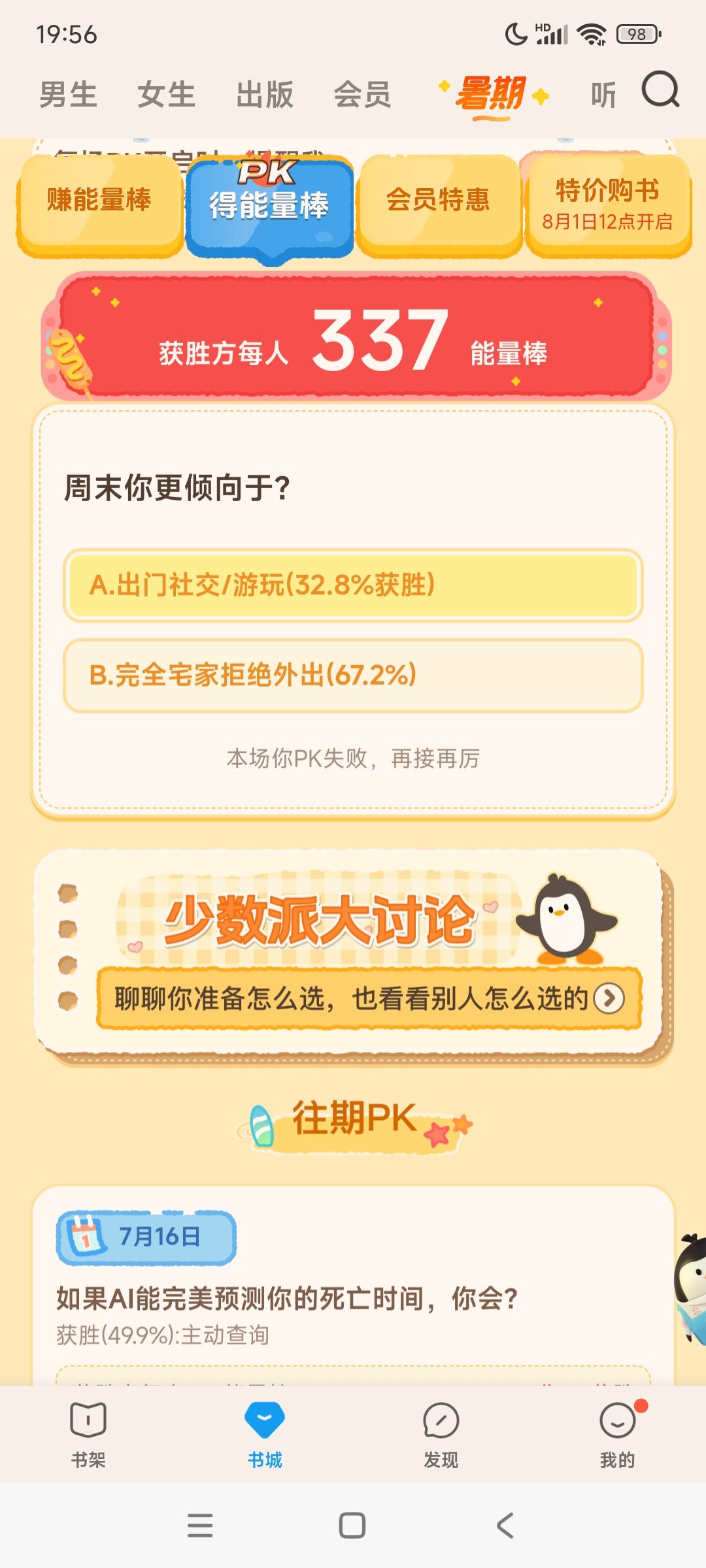Select the 赚能量棒 section
This screenshot has width=706, height=1568.
pyautogui.click(x=99, y=204)
